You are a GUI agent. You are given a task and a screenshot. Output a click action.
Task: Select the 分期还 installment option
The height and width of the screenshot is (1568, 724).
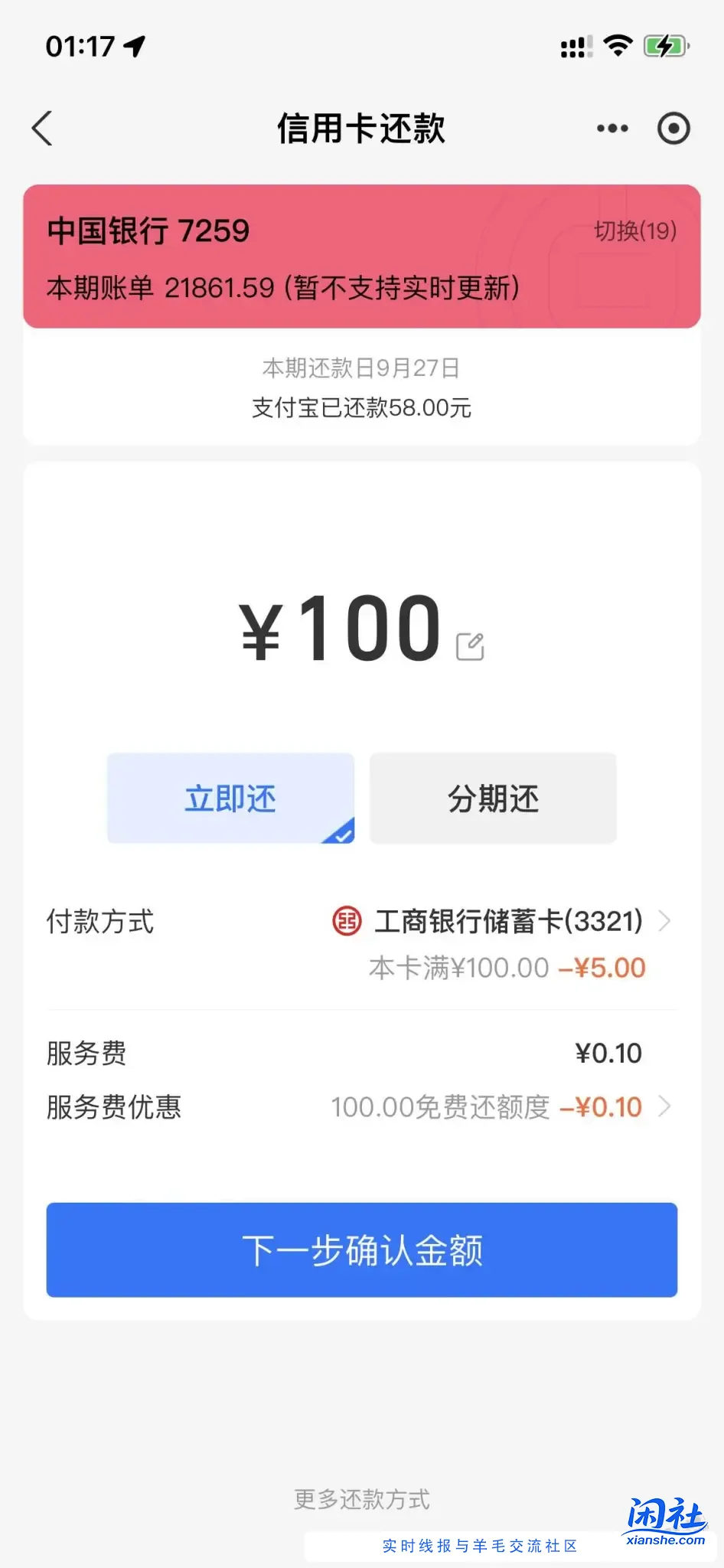[492, 798]
